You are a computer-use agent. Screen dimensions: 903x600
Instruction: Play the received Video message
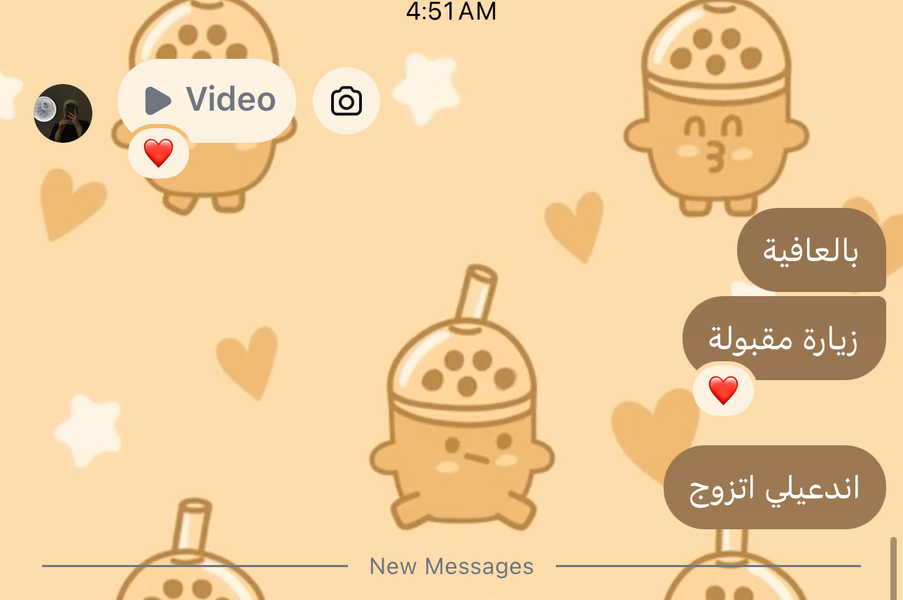pyautogui.click(x=207, y=100)
